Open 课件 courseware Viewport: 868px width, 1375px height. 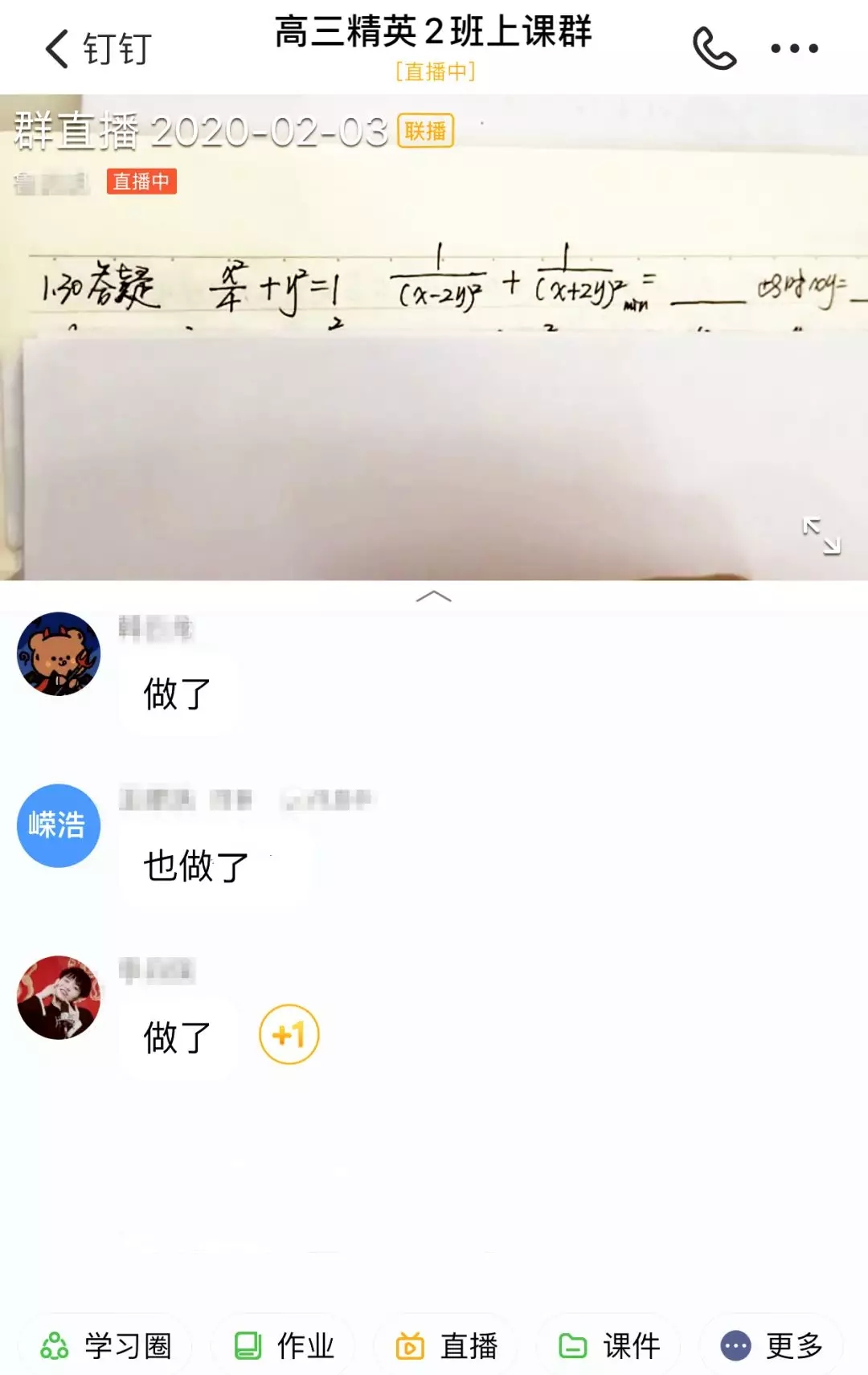point(609,1345)
